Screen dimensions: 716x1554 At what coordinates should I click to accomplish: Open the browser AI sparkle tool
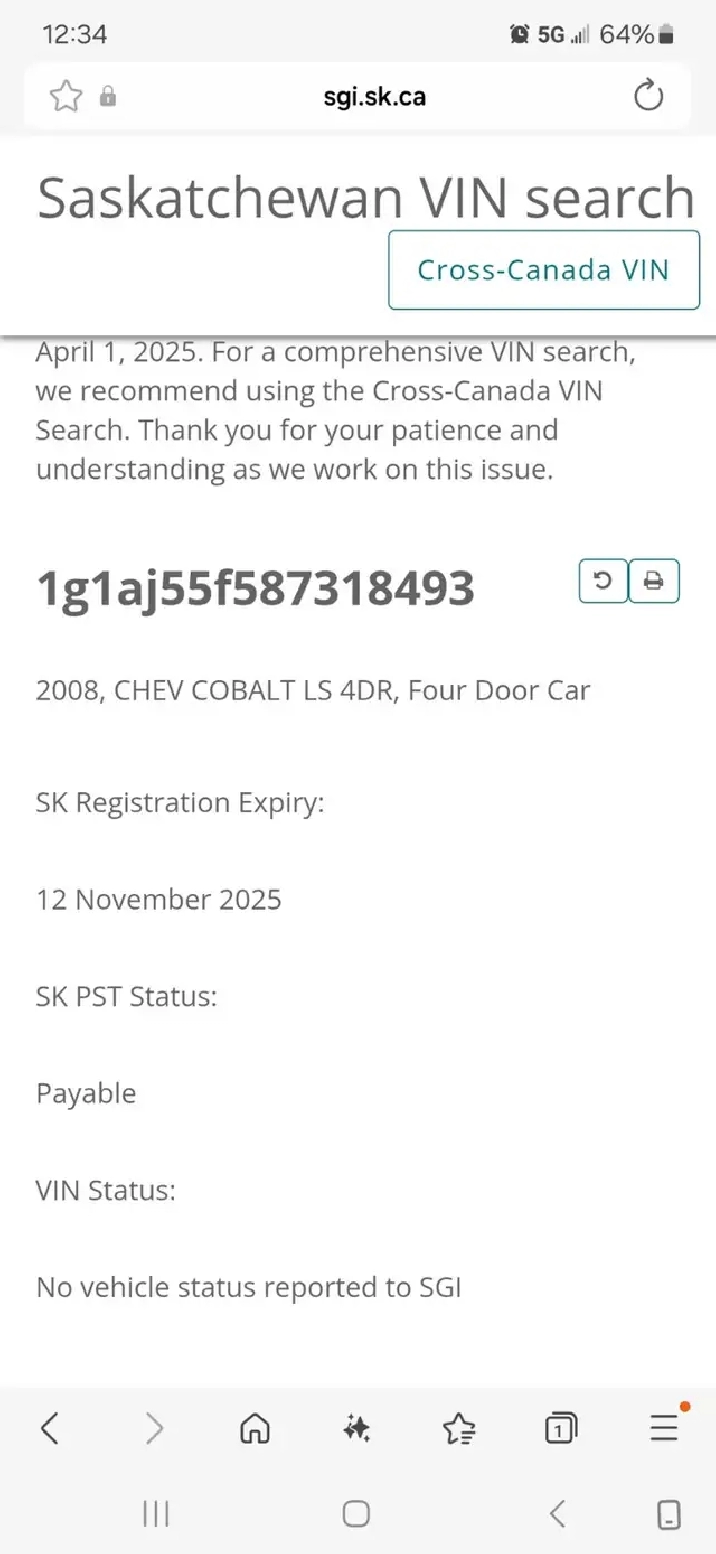(357, 1428)
